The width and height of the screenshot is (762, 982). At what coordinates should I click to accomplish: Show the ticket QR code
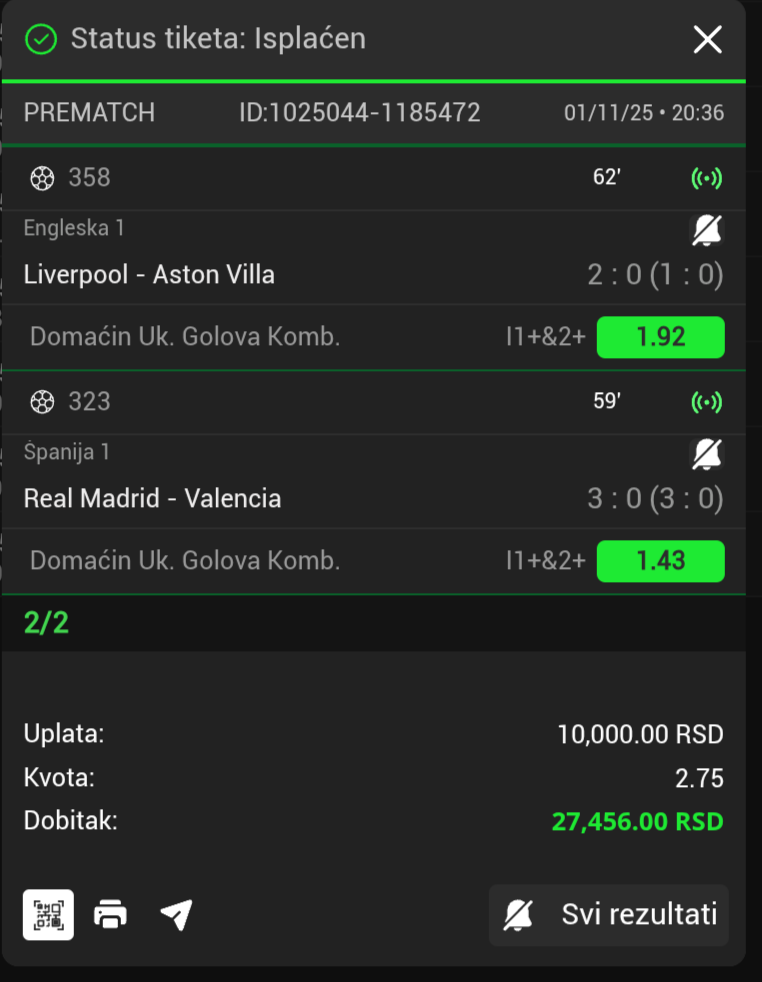click(x=48, y=915)
